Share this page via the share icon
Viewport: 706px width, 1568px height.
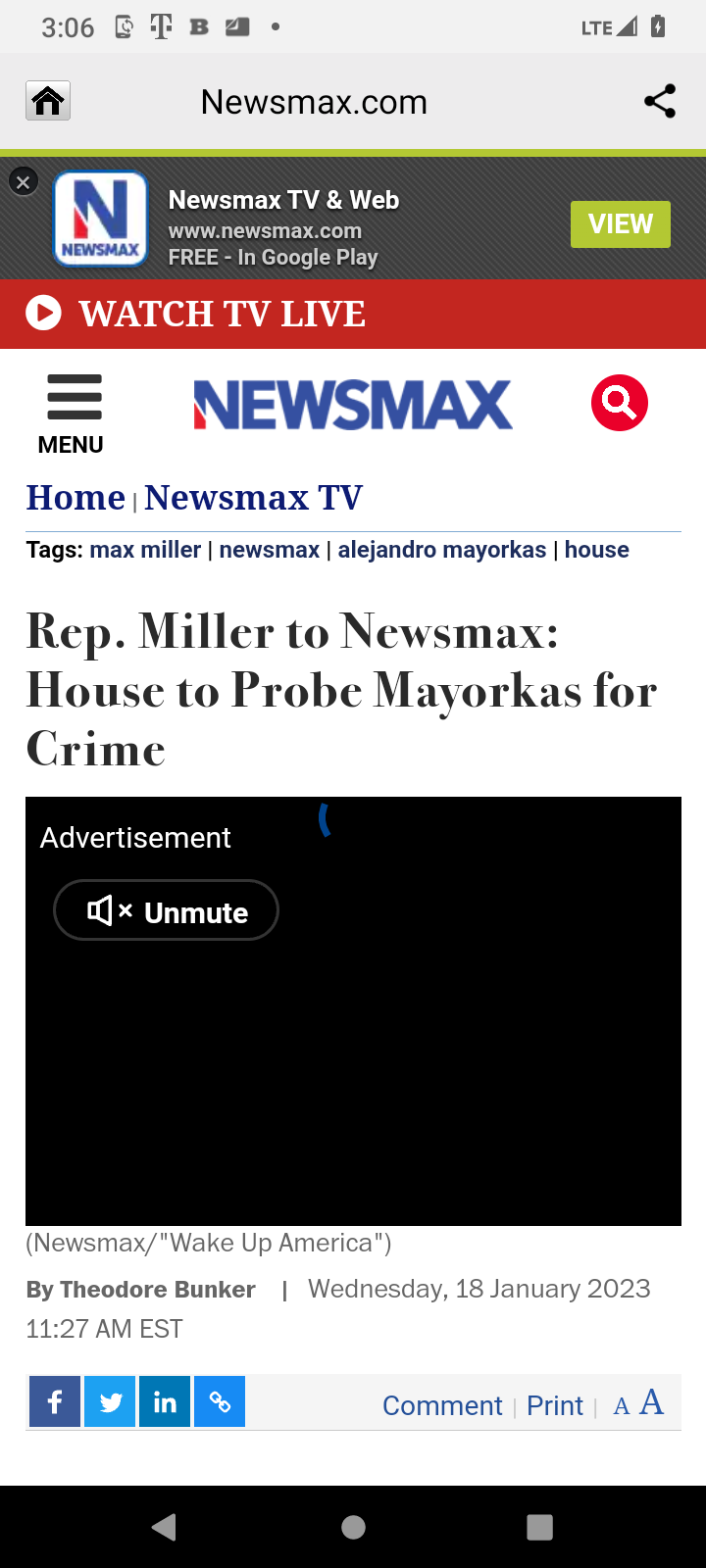[x=660, y=101]
